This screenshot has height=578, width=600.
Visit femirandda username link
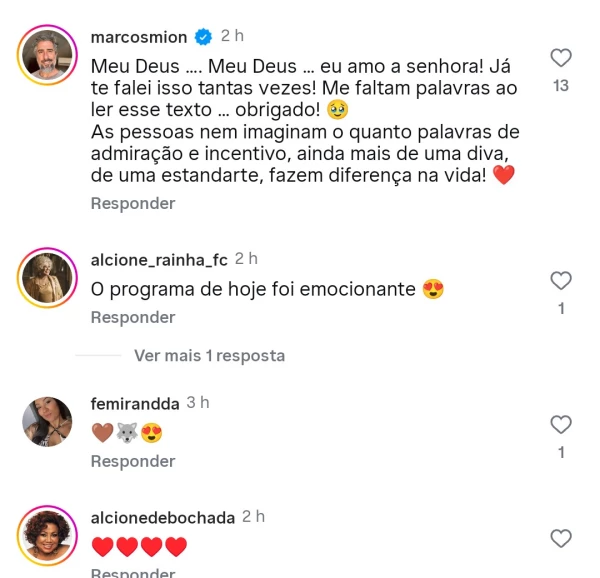pyautogui.click(x=135, y=404)
